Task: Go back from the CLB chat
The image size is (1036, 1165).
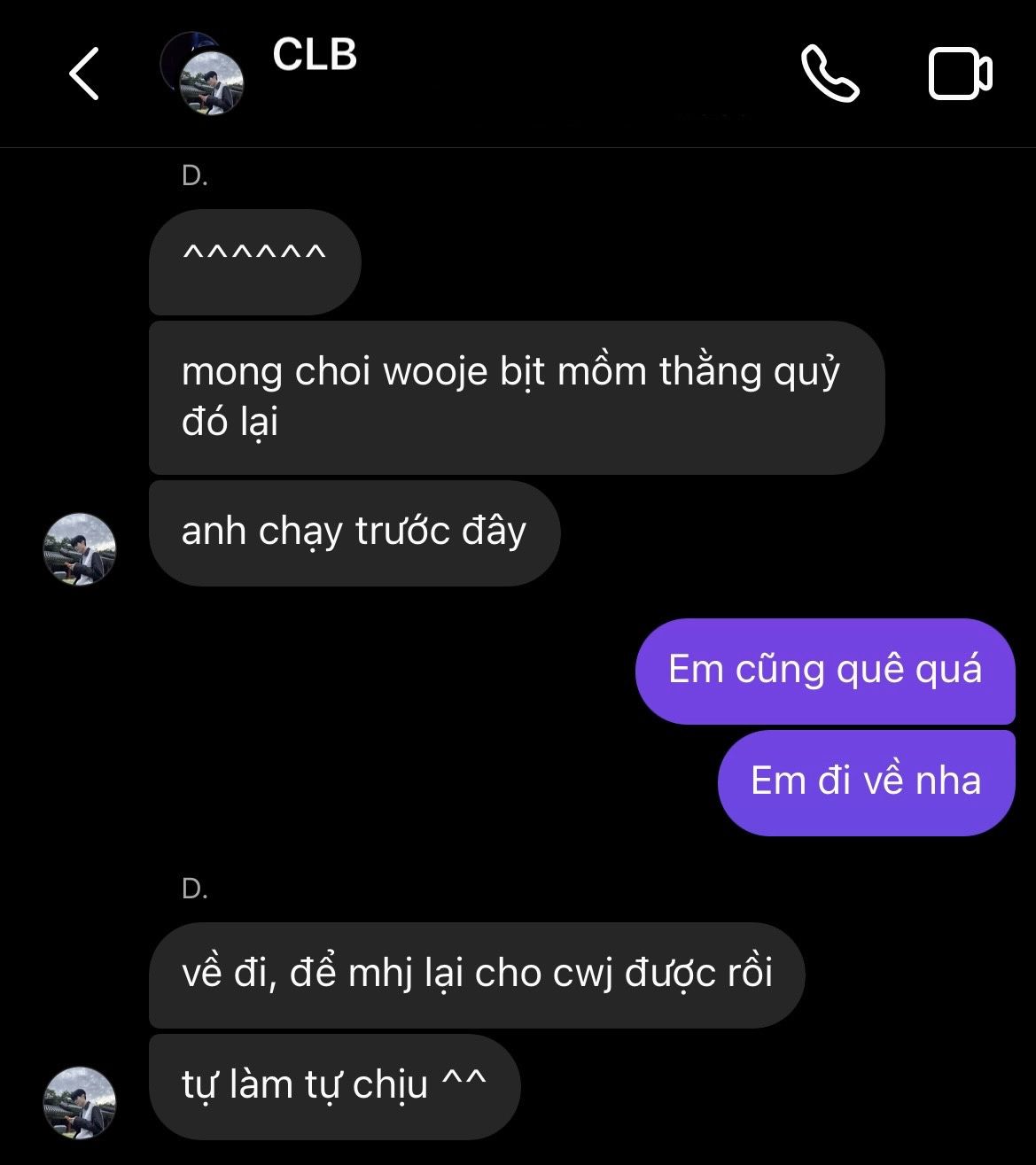Action: pos(84,73)
